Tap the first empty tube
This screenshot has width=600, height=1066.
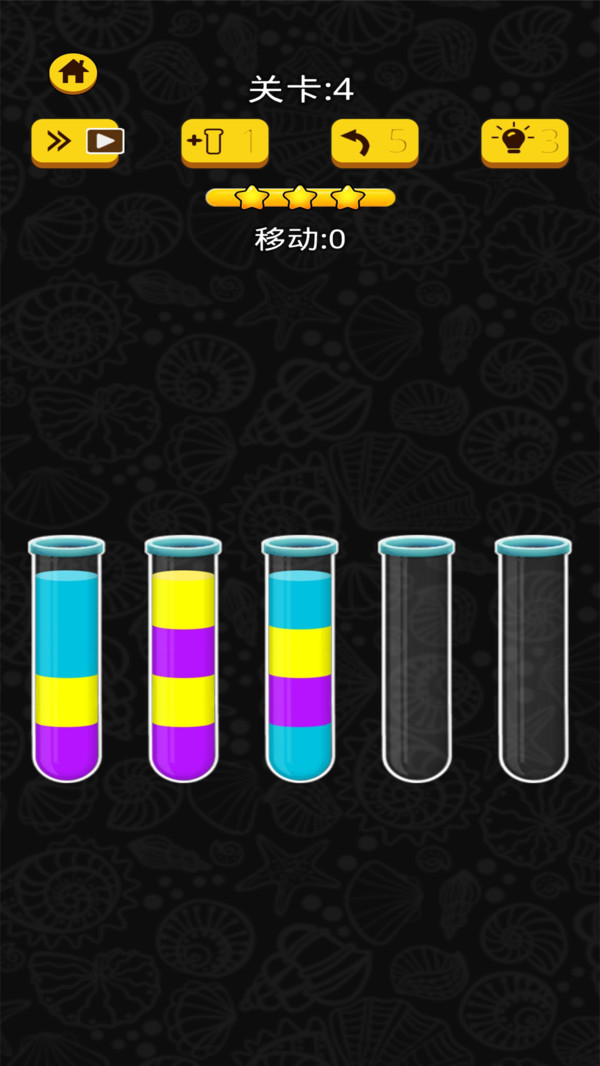(417, 660)
